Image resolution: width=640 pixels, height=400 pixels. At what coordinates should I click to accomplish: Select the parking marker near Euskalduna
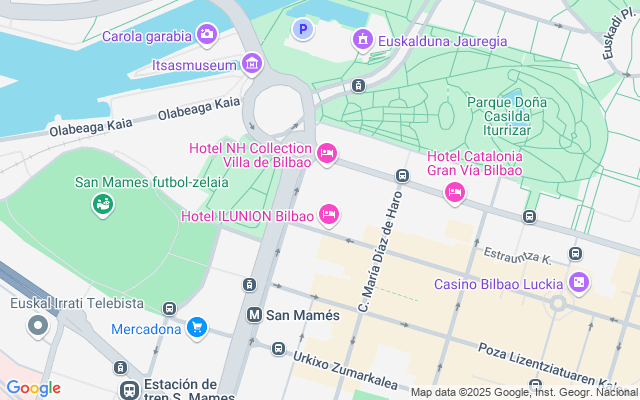click(302, 30)
